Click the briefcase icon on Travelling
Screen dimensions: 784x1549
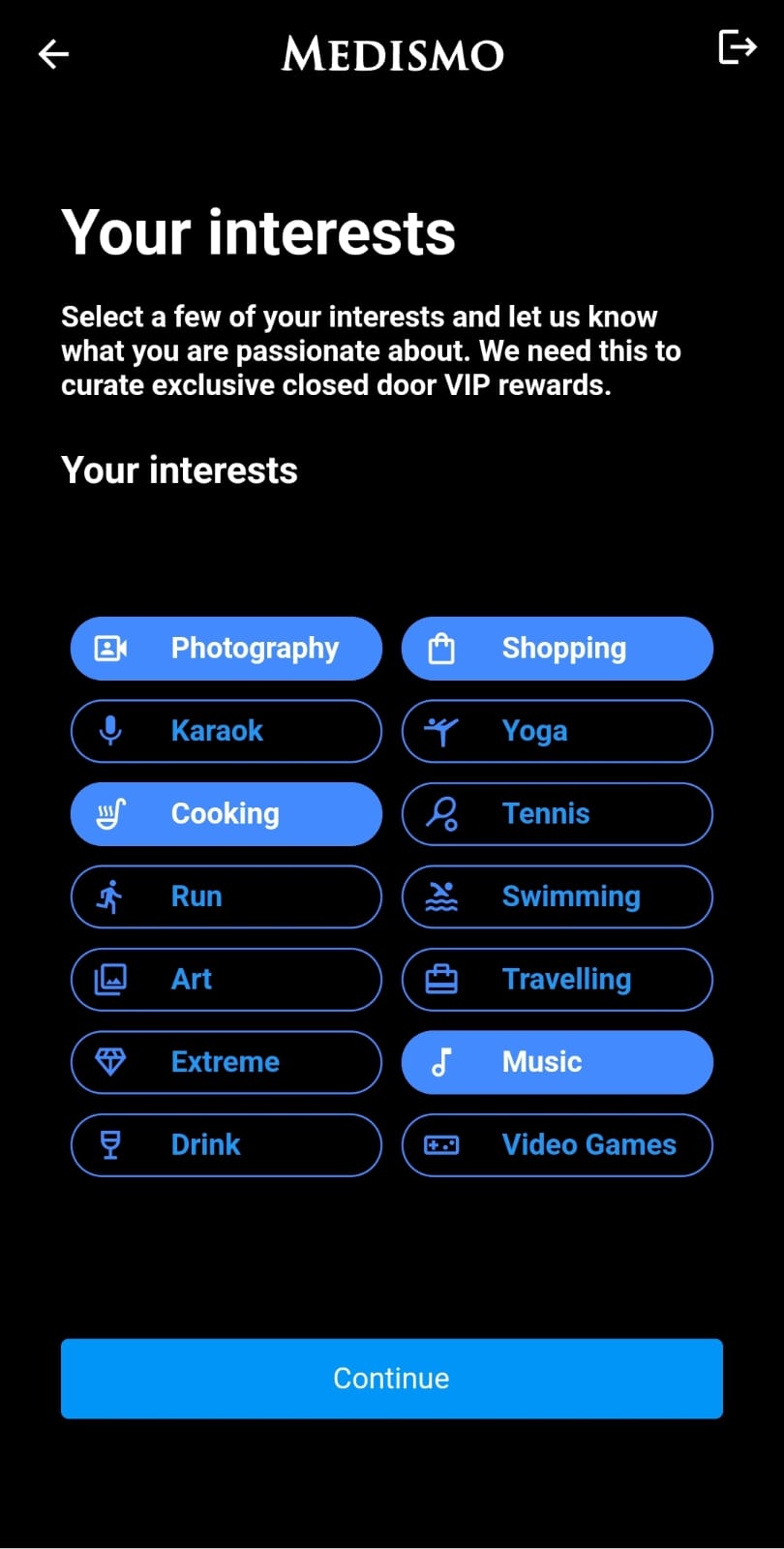(x=442, y=979)
